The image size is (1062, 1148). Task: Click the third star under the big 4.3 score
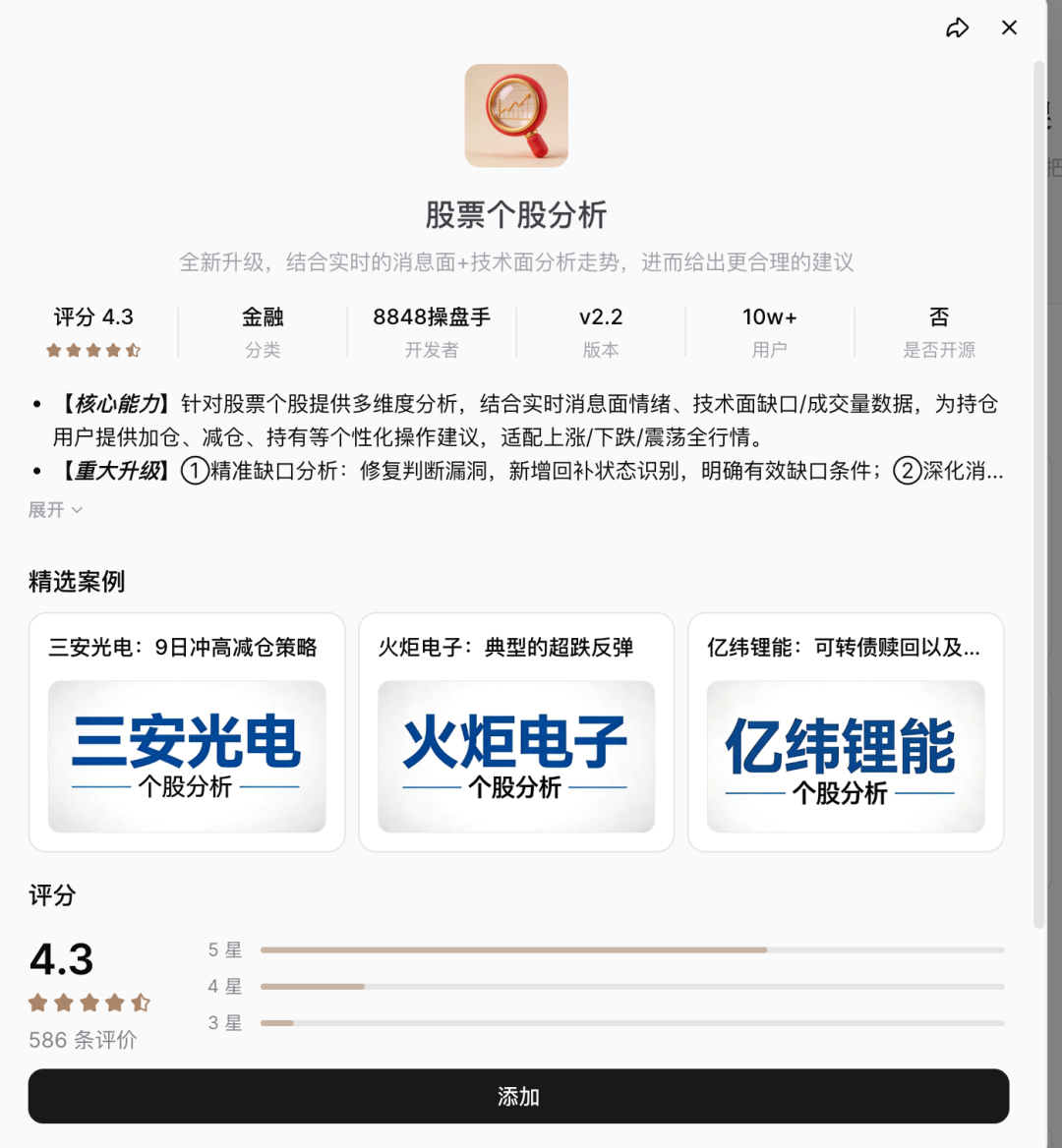click(90, 1004)
